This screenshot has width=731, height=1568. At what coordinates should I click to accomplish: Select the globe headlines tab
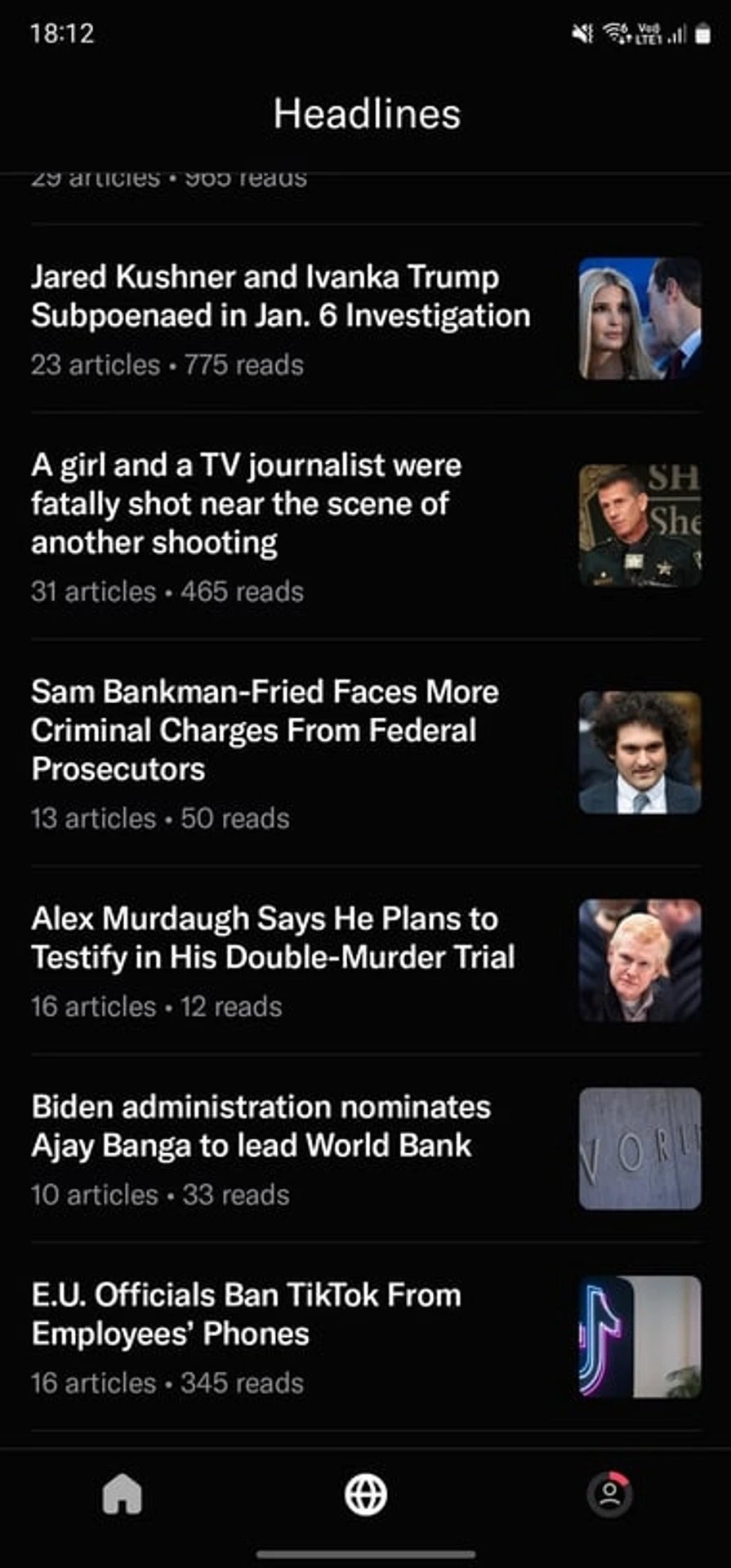(x=365, y=1495)
